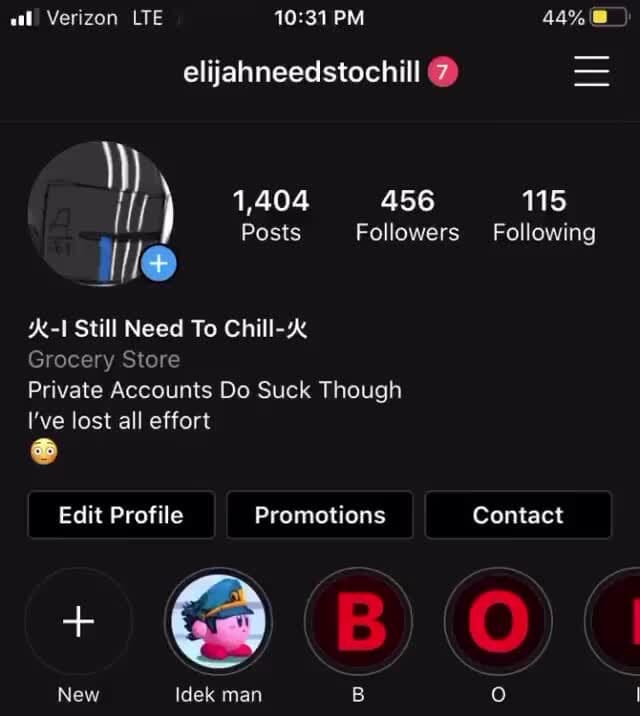Open the O story highlight
The image size is (640, 716).
point(498,622)
